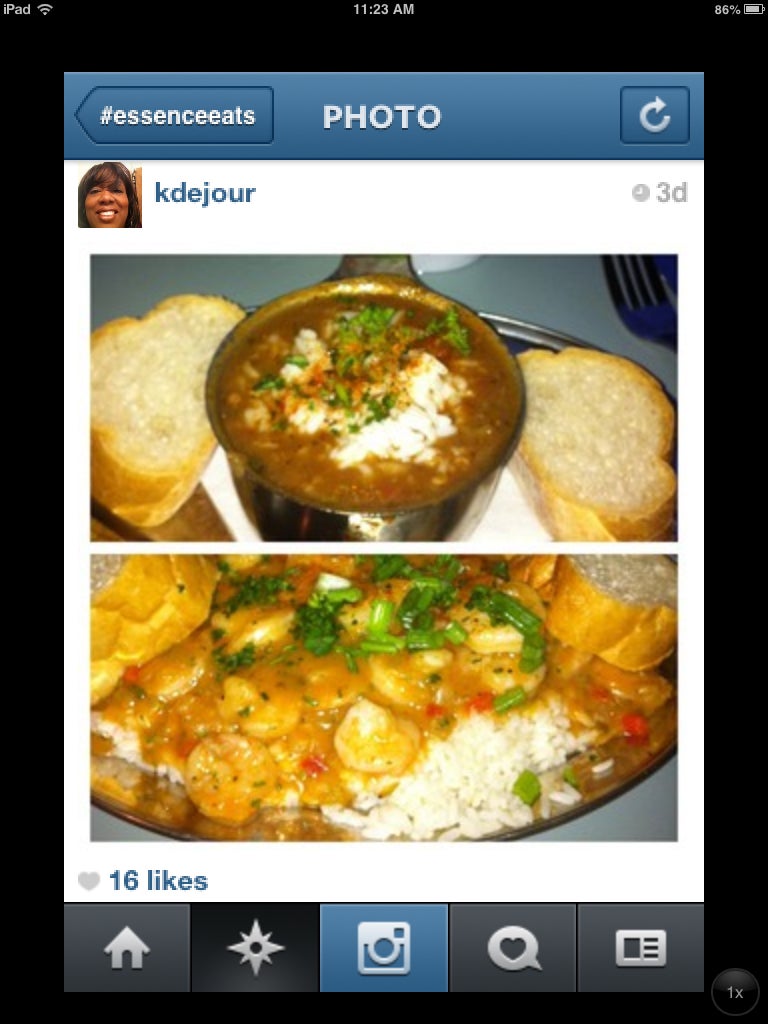The image size is (768, 1024).
Task: Toggle the 1x app scaling button
Action: (735, 992)
